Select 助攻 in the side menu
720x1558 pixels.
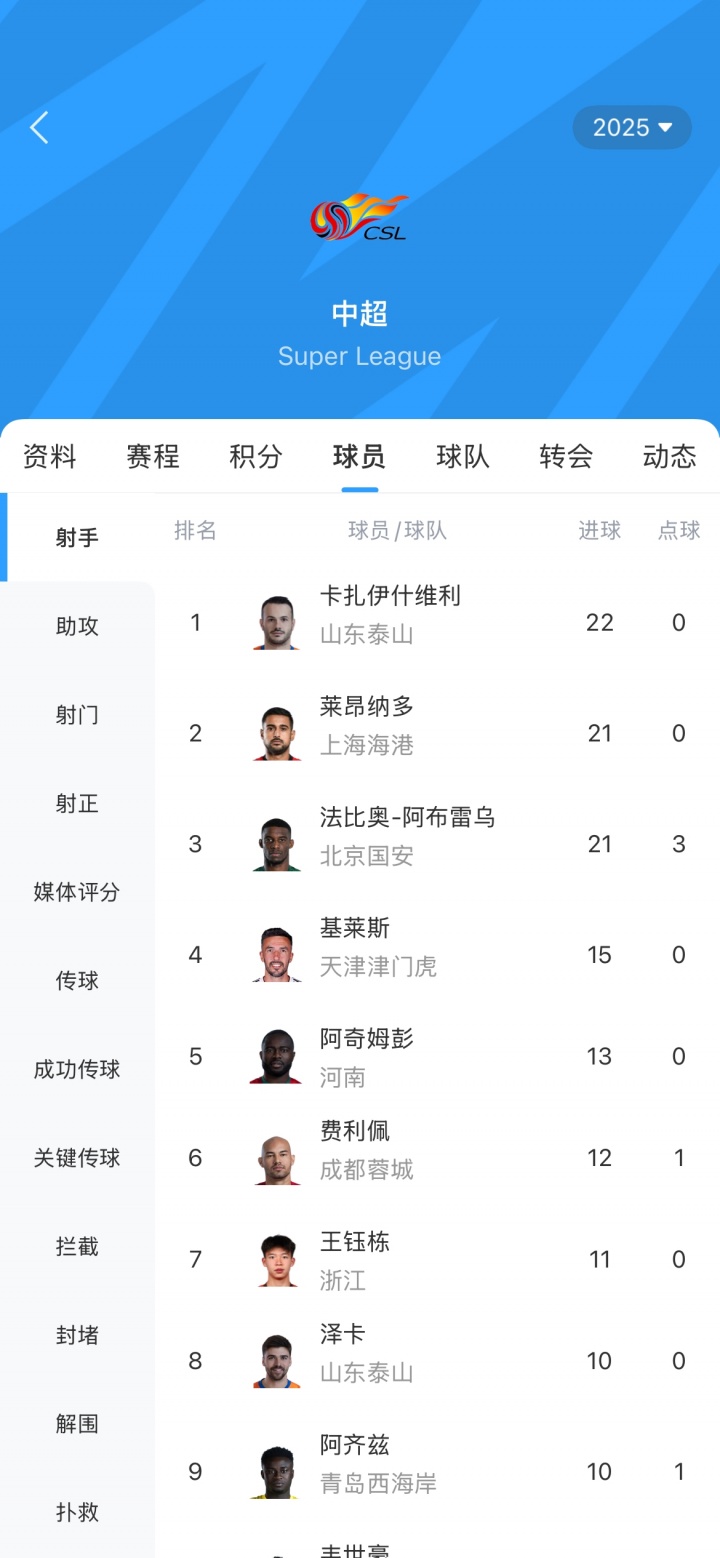click(x=77, y=627)
